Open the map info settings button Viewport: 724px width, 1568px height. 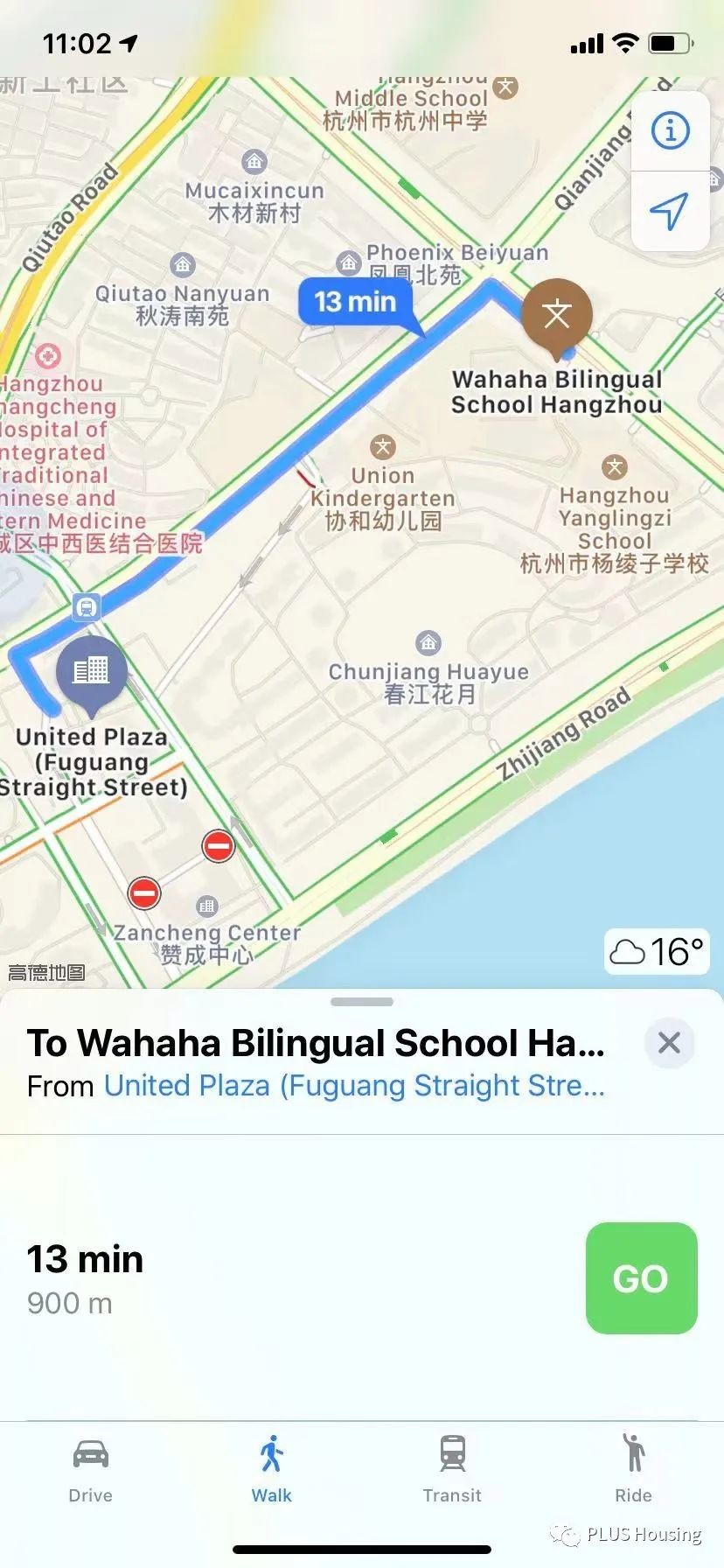(670, 131)
